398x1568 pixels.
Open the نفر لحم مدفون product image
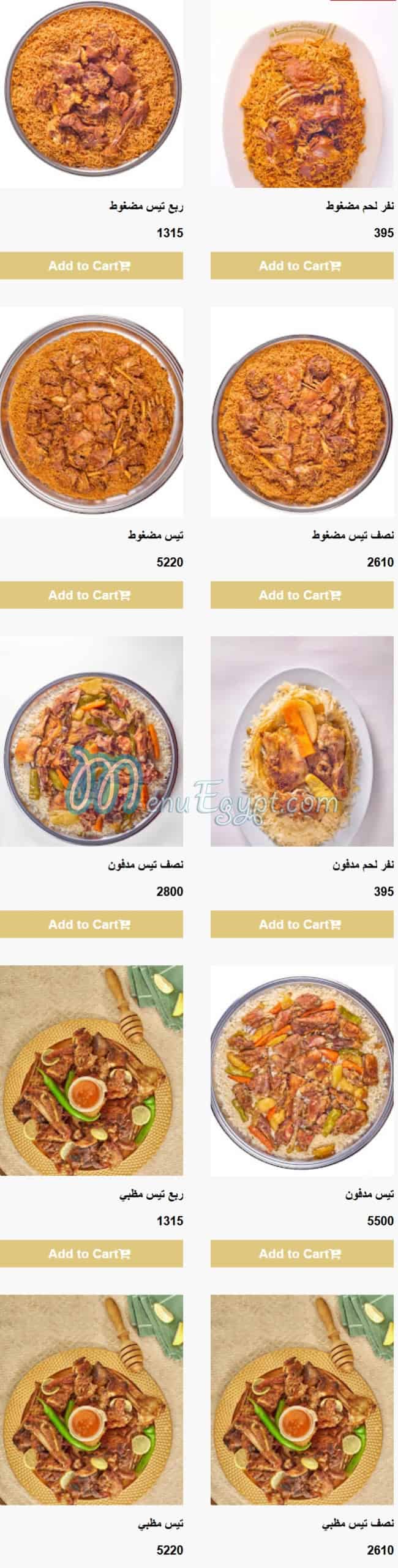click(x=302, y=741)
